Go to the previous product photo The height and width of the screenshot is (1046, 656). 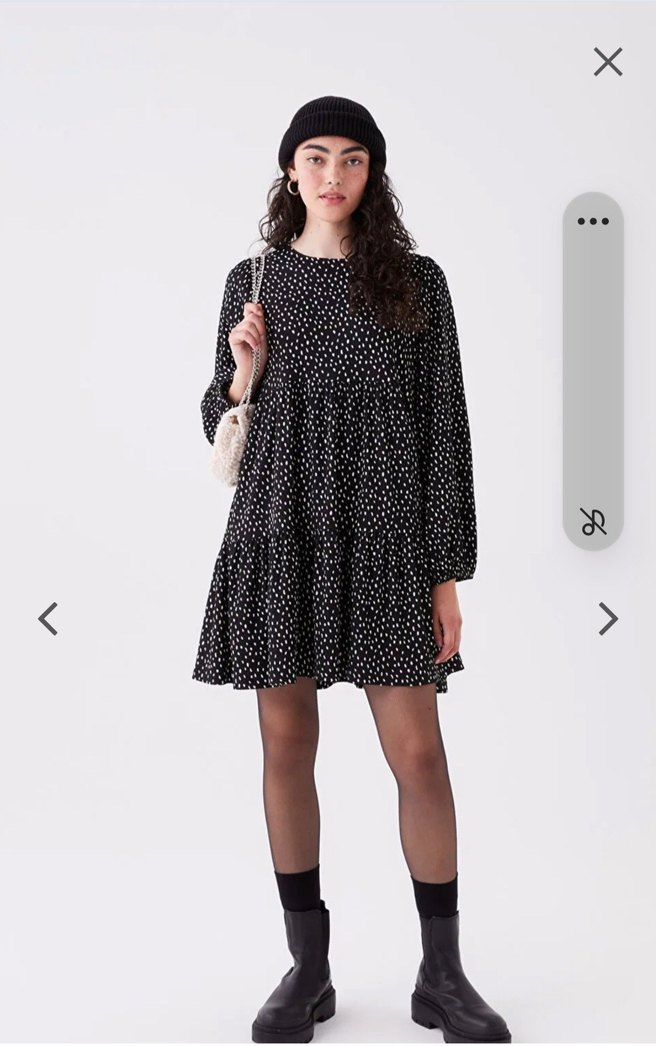coord(48,619)
